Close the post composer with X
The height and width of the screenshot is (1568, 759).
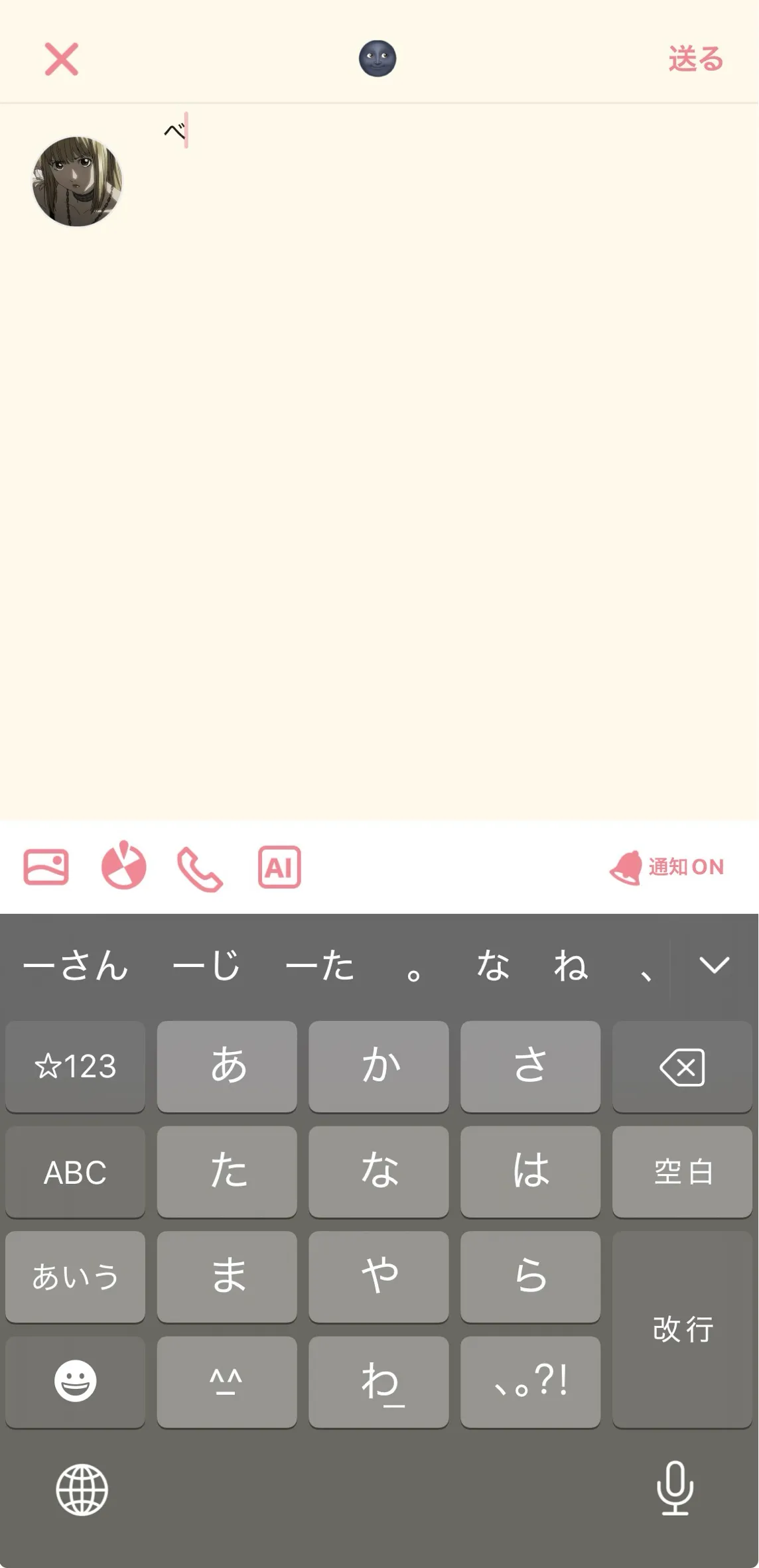point(61,59)
